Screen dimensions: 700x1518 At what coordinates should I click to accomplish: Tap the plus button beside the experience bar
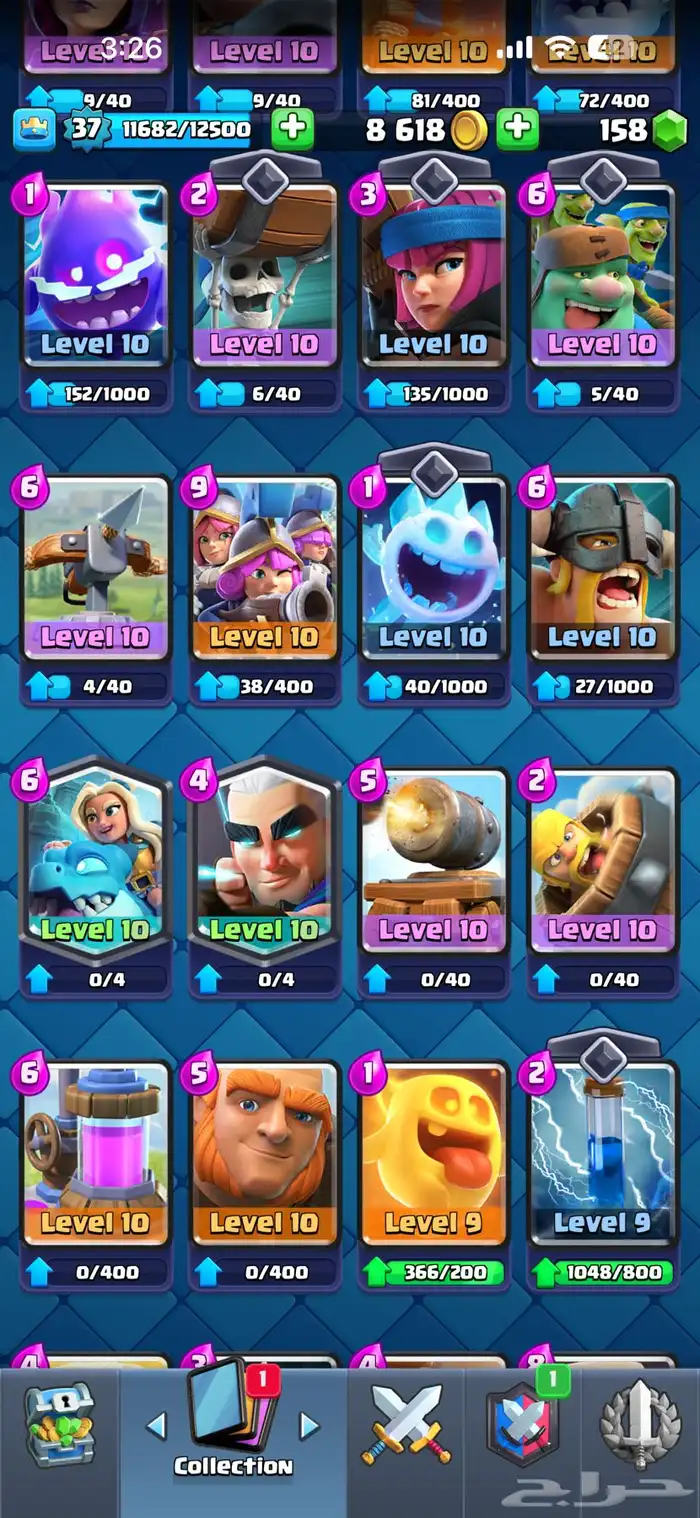point(292,130)
